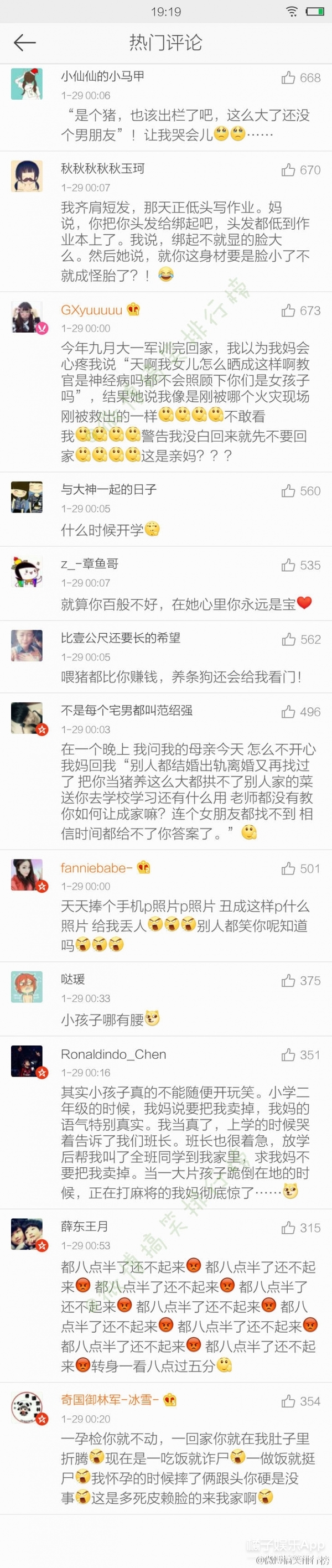Like the comment by 薛东王月

[x=288, y=1228]
